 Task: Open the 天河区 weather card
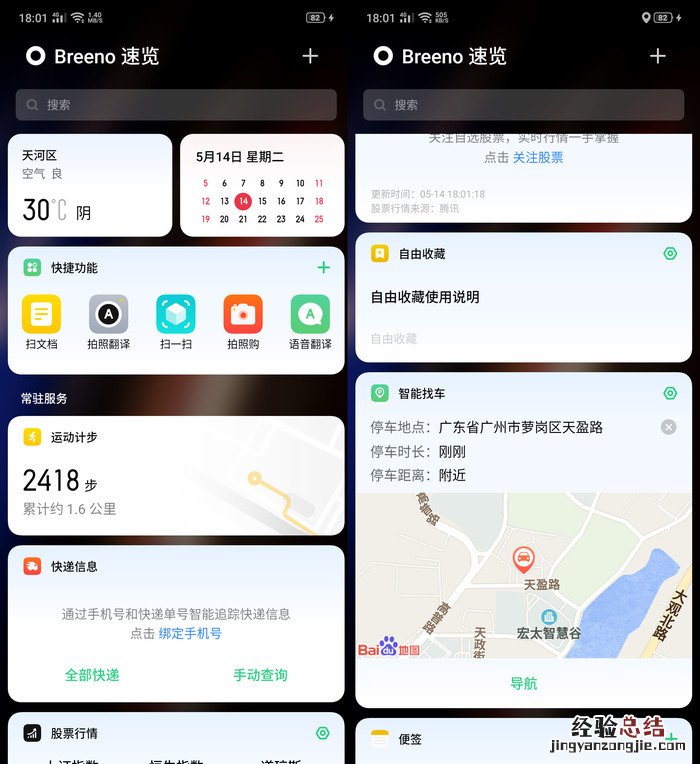coord(90,185)
